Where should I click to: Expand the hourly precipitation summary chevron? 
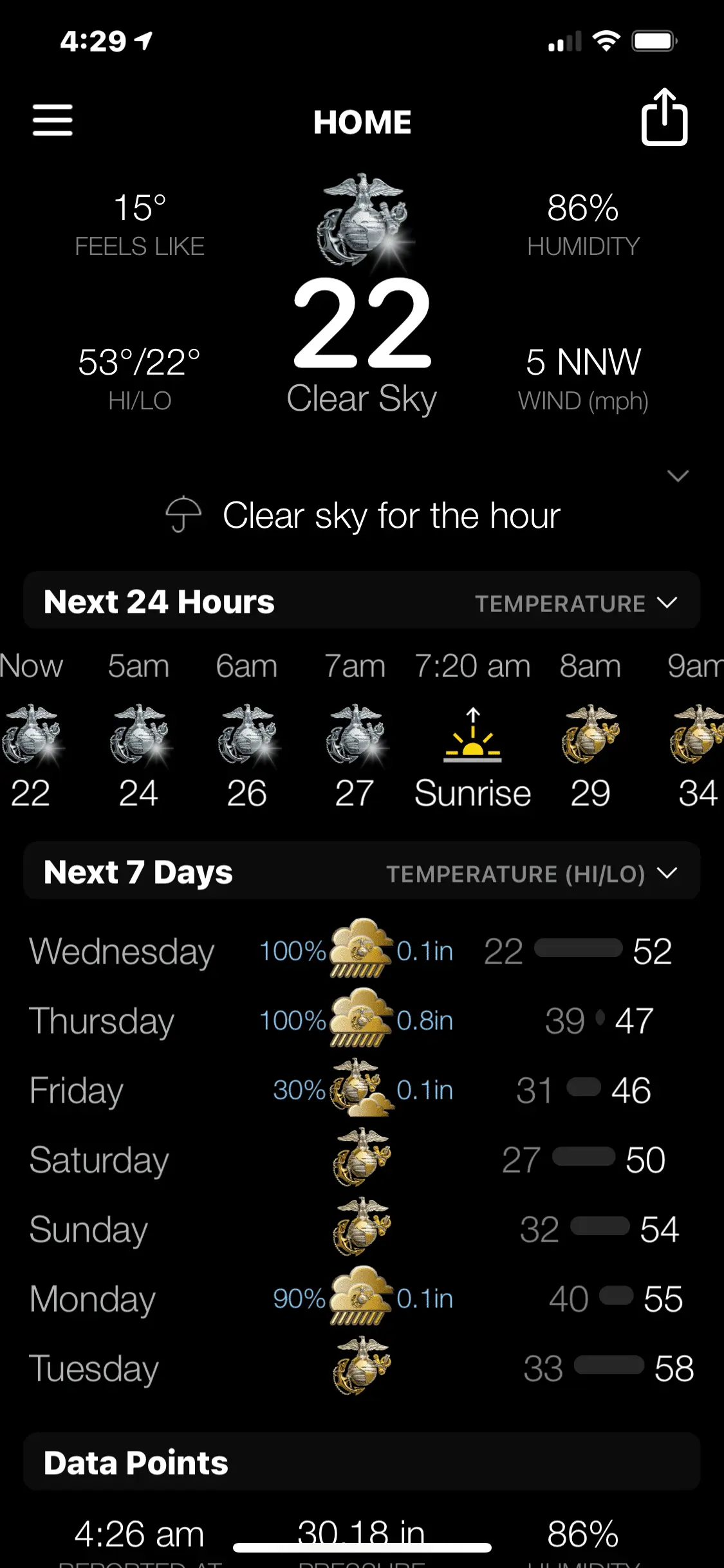tap(678, 476)
